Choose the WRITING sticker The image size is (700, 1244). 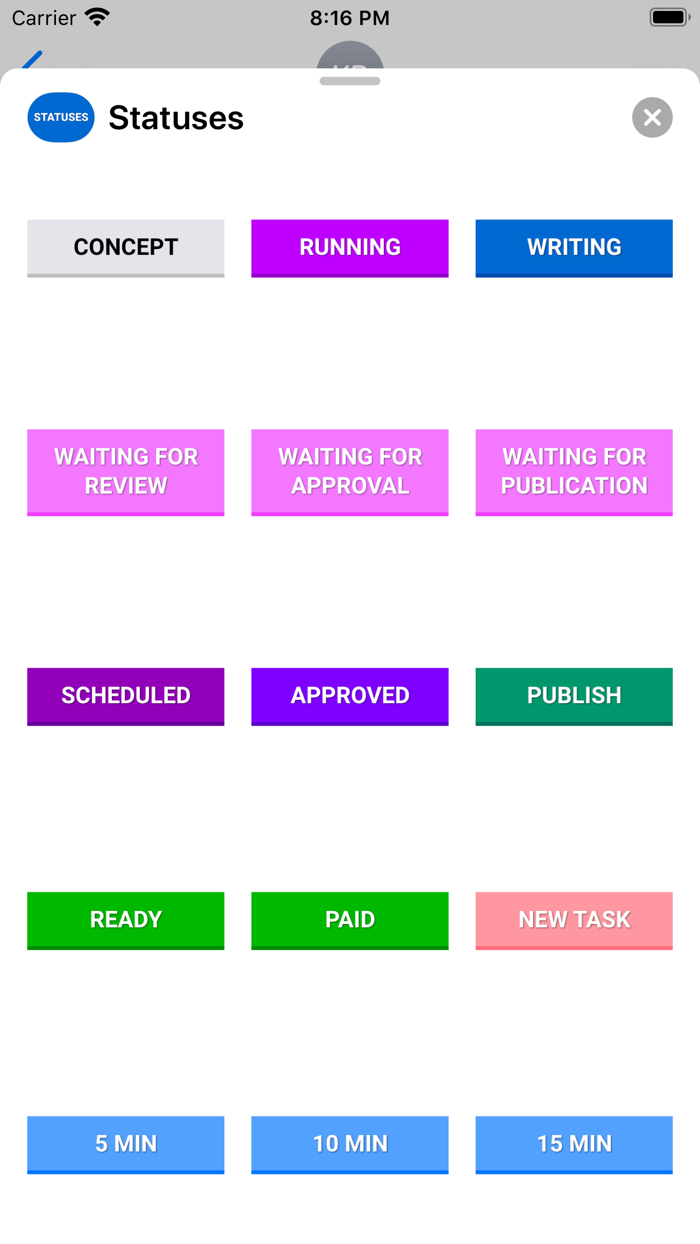(574, 248)
